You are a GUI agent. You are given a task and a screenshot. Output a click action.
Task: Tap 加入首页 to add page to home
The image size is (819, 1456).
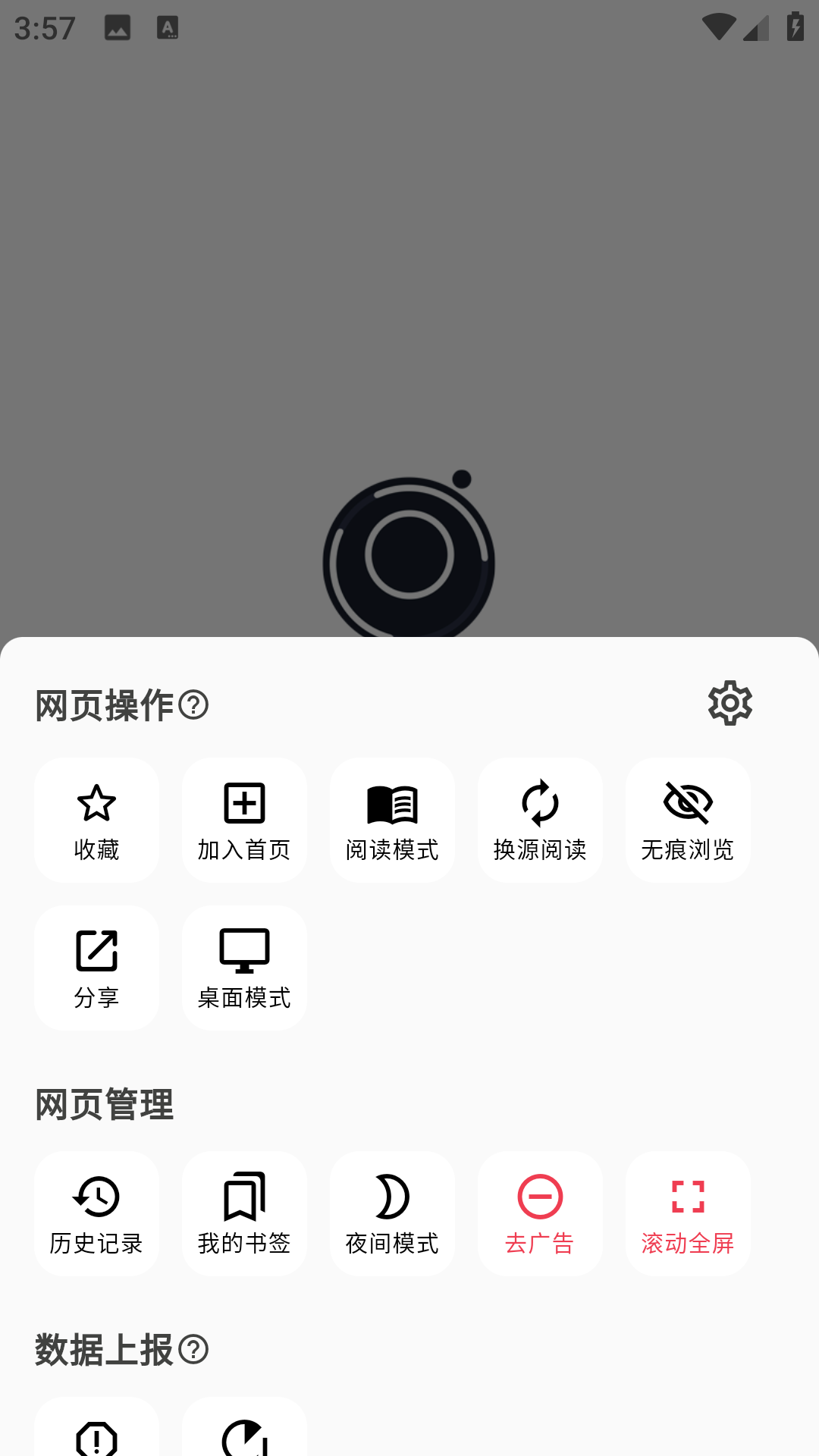click(244, 819)
